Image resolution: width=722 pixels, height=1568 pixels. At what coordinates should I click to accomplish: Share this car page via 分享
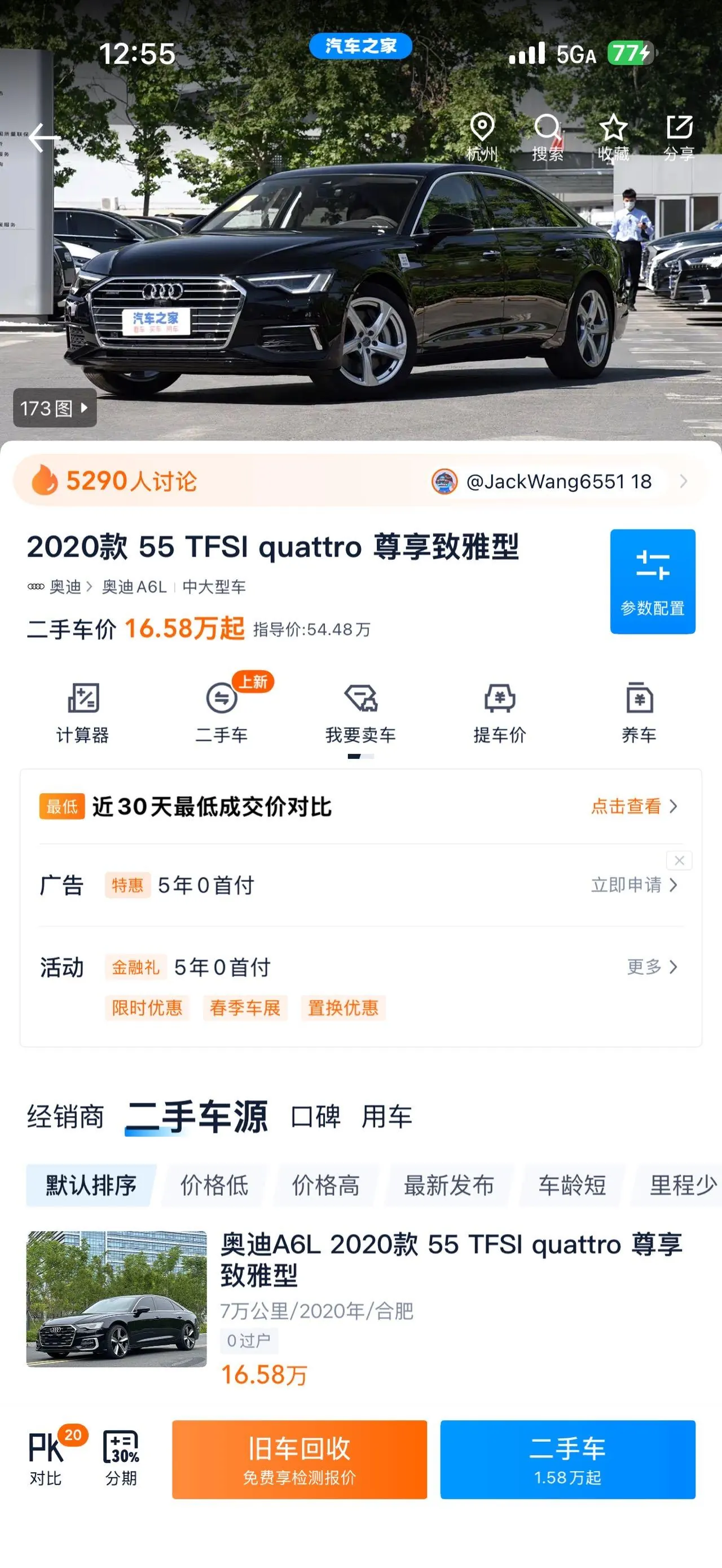pyautogui.click(x=679, y=137)
